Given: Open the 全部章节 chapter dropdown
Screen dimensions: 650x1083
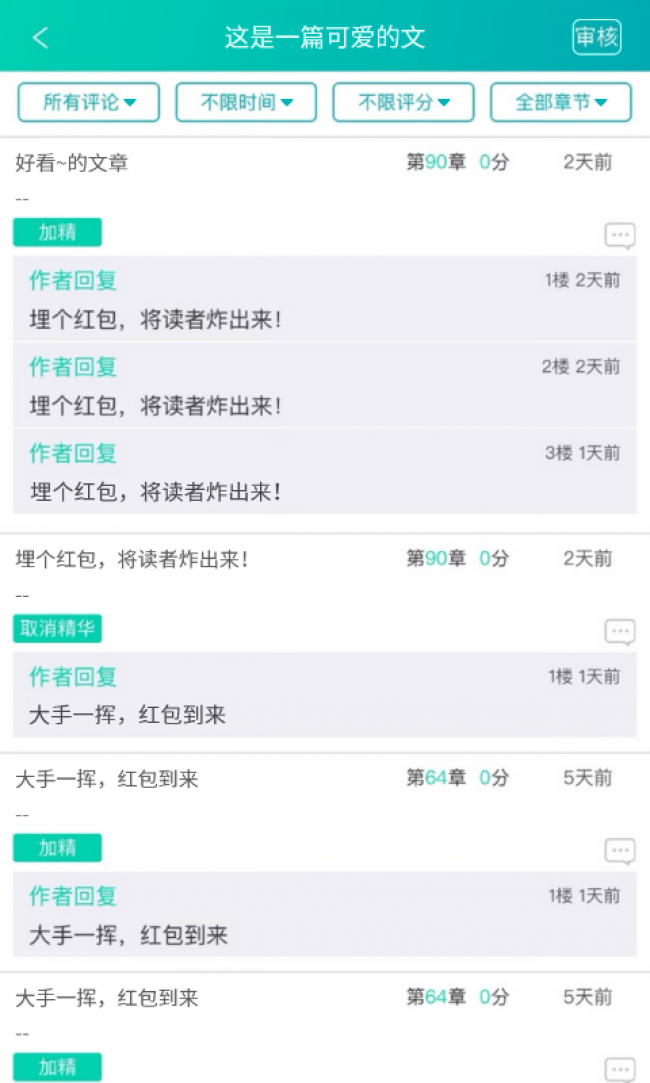Looking at the screenshot, I should point(561,102).
